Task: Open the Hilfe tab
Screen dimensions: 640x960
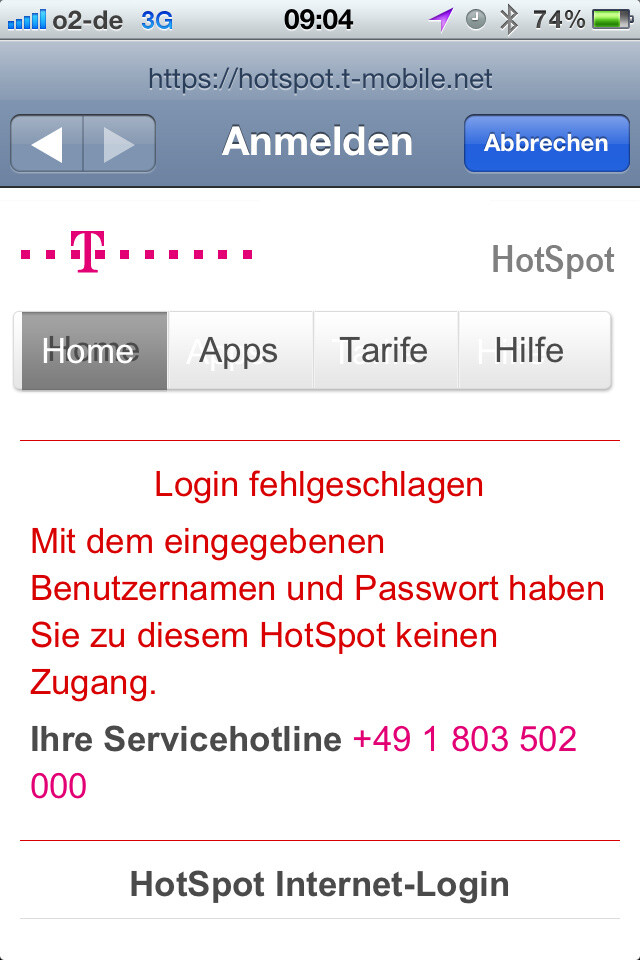Action: [532, 351]
